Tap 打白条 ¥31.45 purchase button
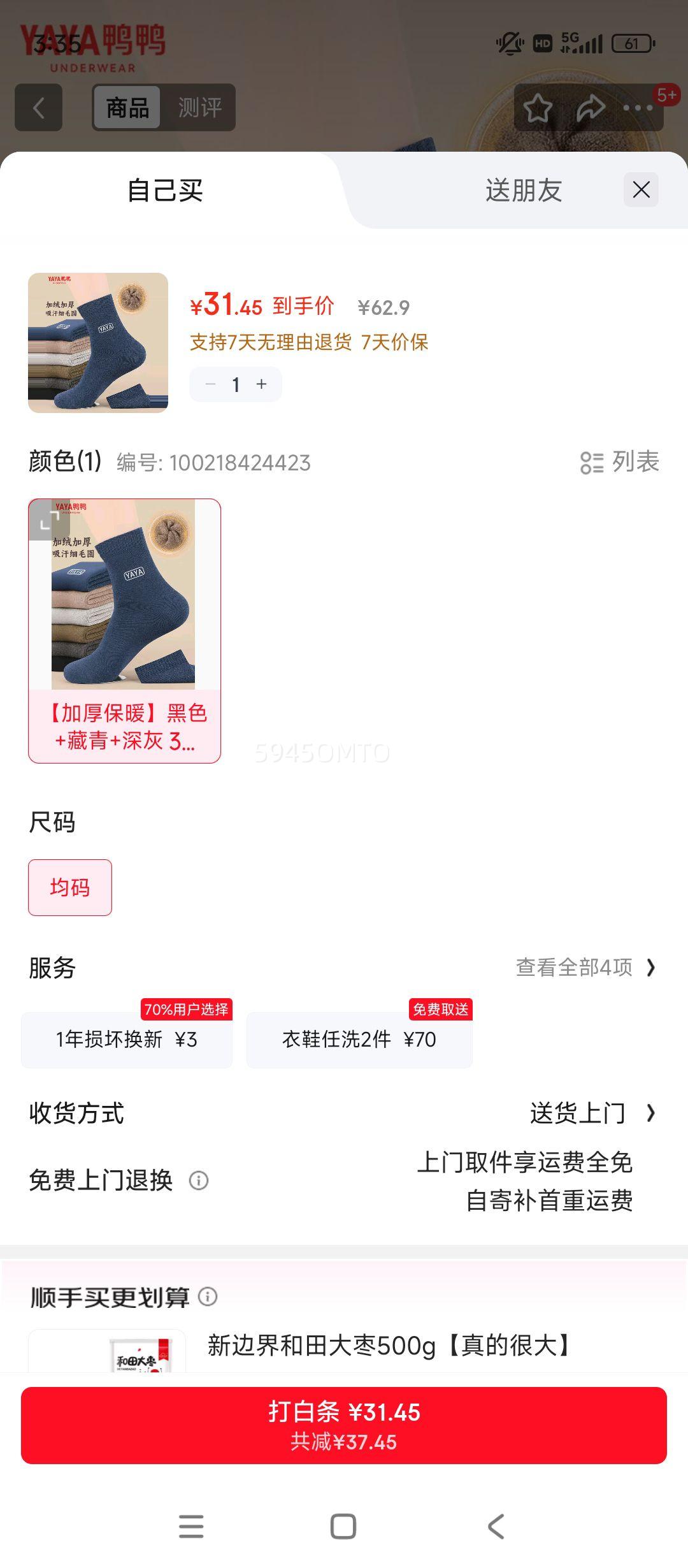688x1568 pixels. pos(344,1428)
